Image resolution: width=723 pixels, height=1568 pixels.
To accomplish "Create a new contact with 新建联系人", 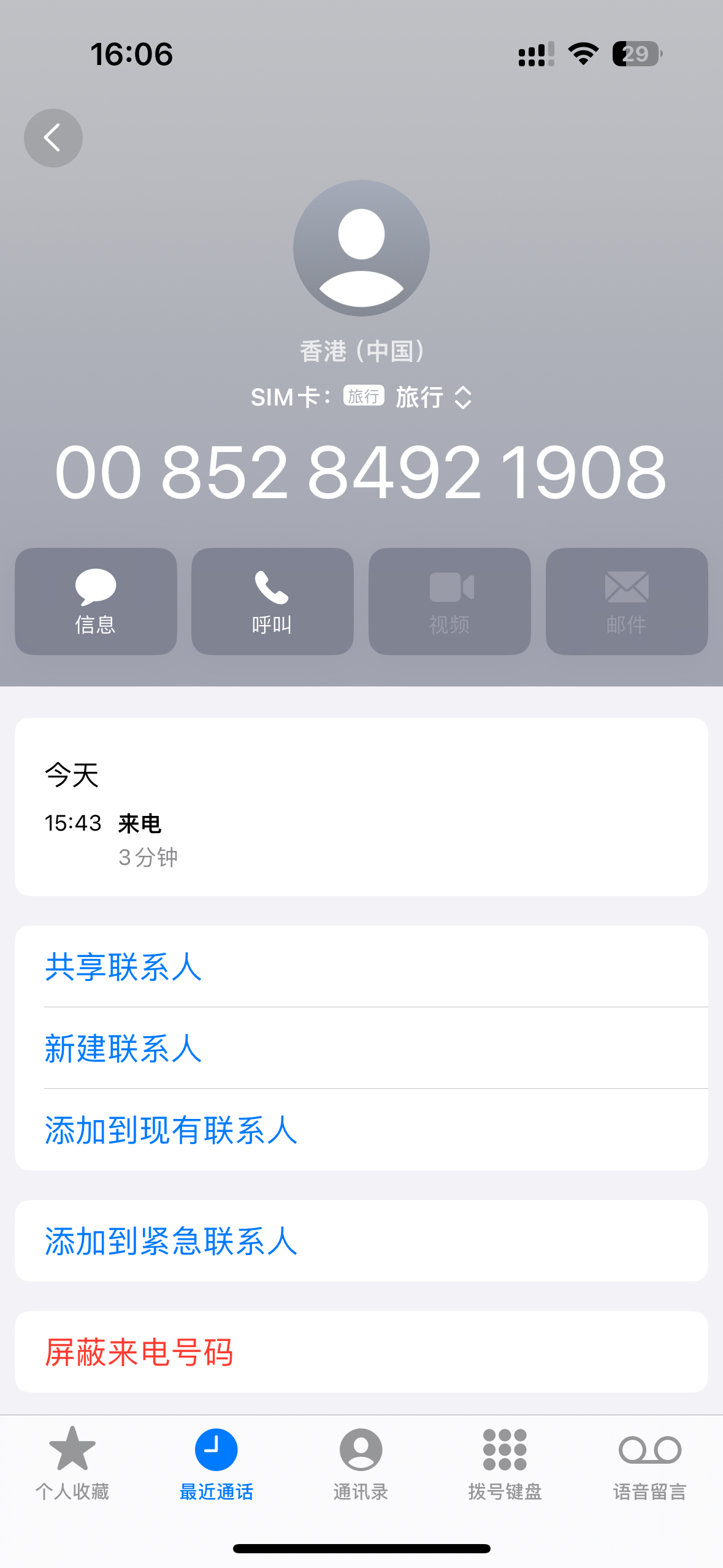I will click(x=123, y=1048).
